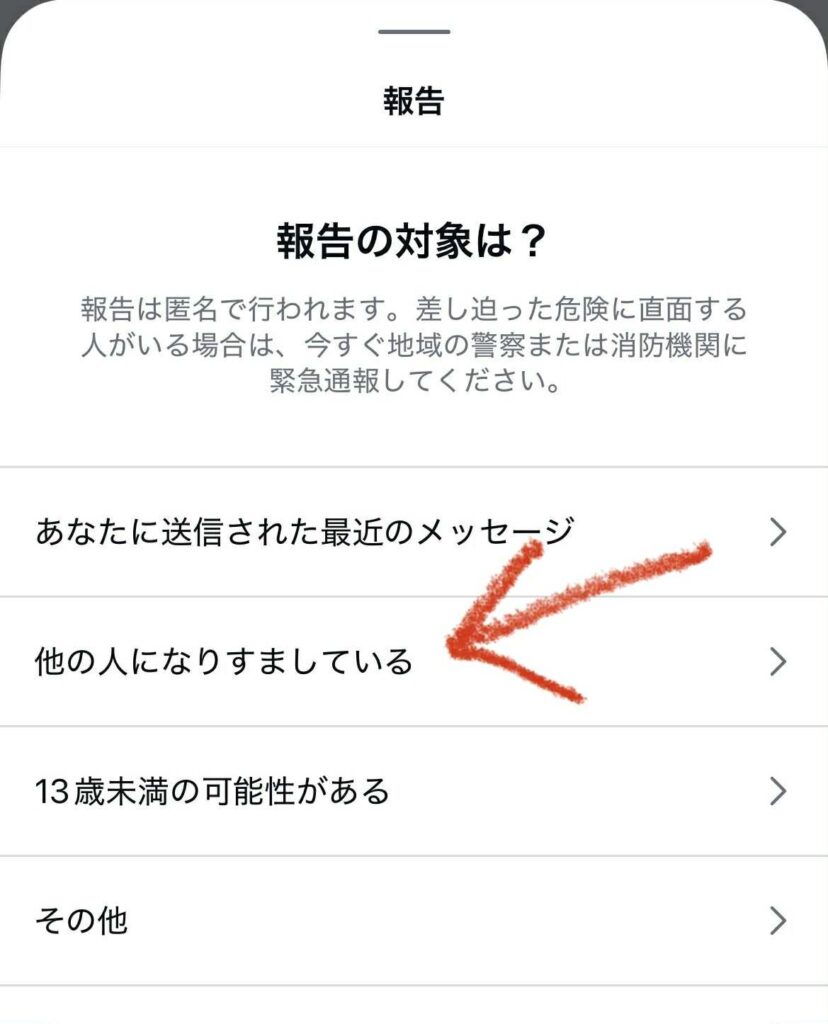Open the その他 report option
This screenshot has height=1024, width=828.
[82, 920]
